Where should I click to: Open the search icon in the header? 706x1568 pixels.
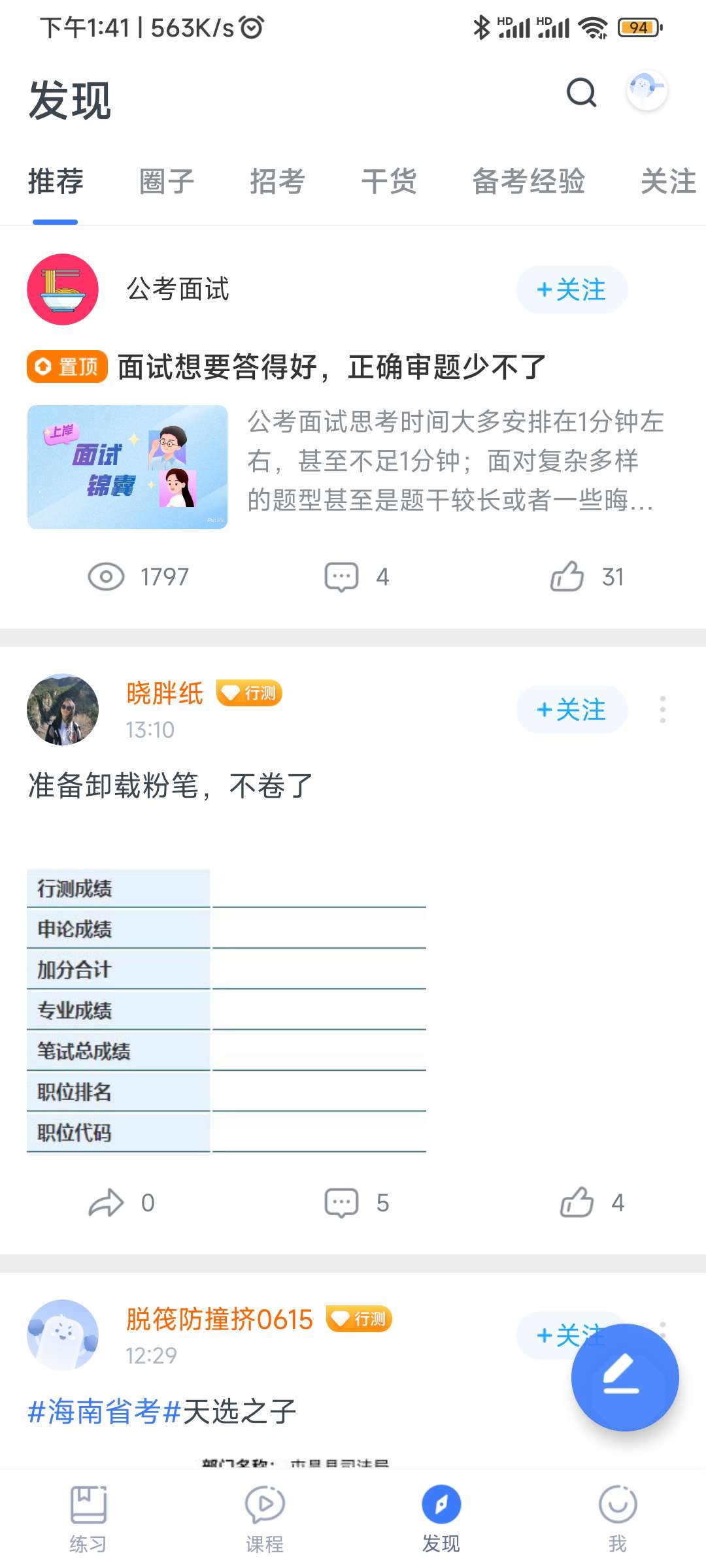pos(581,92)
